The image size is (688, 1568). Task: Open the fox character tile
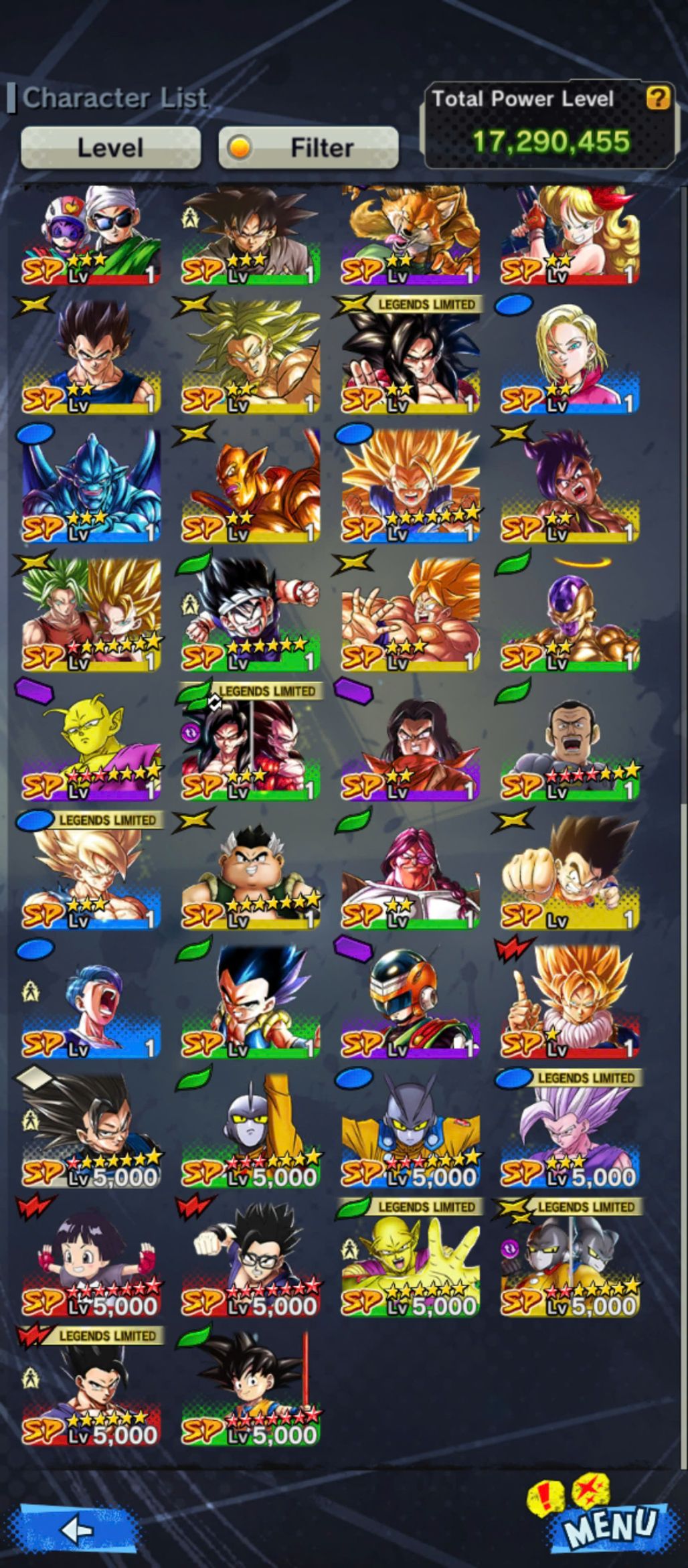pos(410,234)
